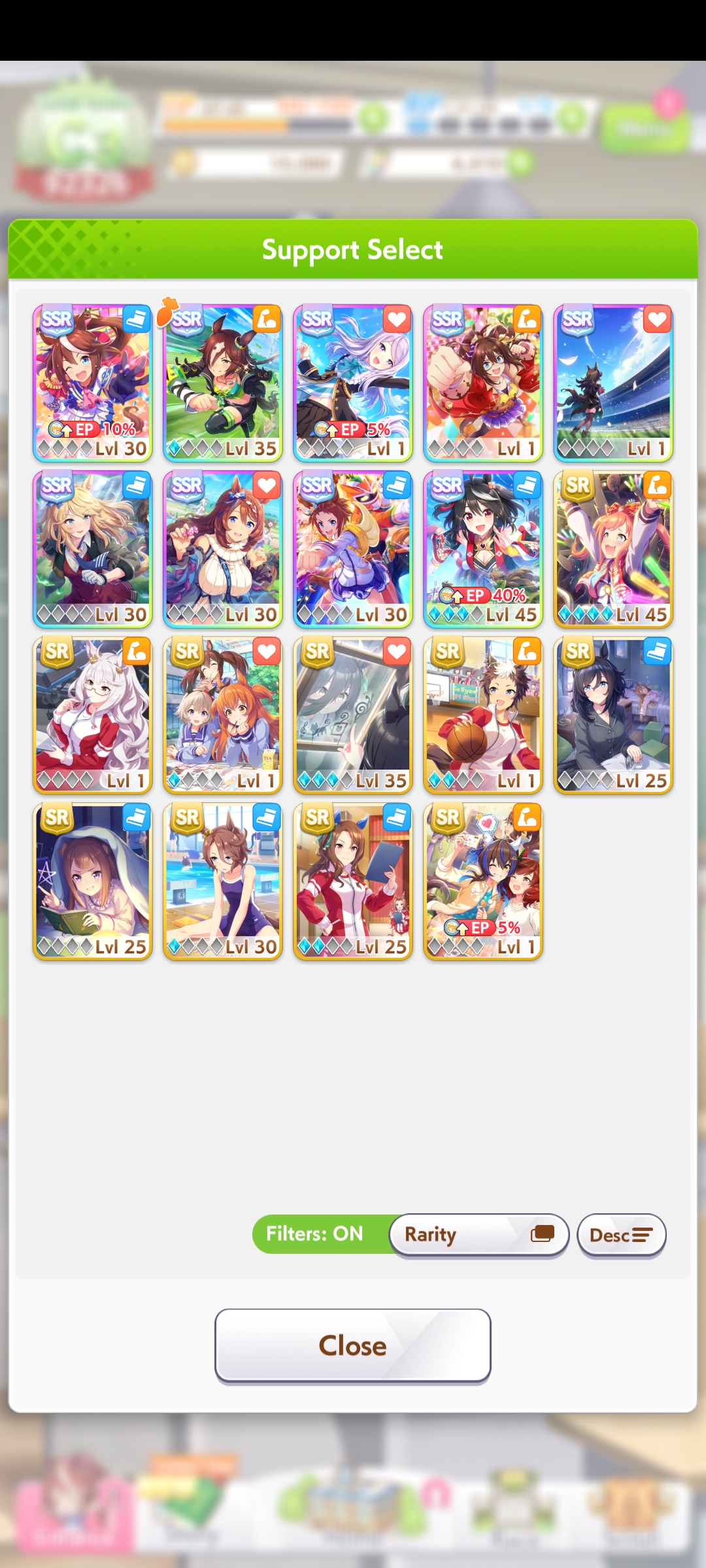Screen dimensions: 706x1568
Task: Pick the SR card with EP 5% Lvl 1
Action: pyautogui.click(x=482, y=881)
